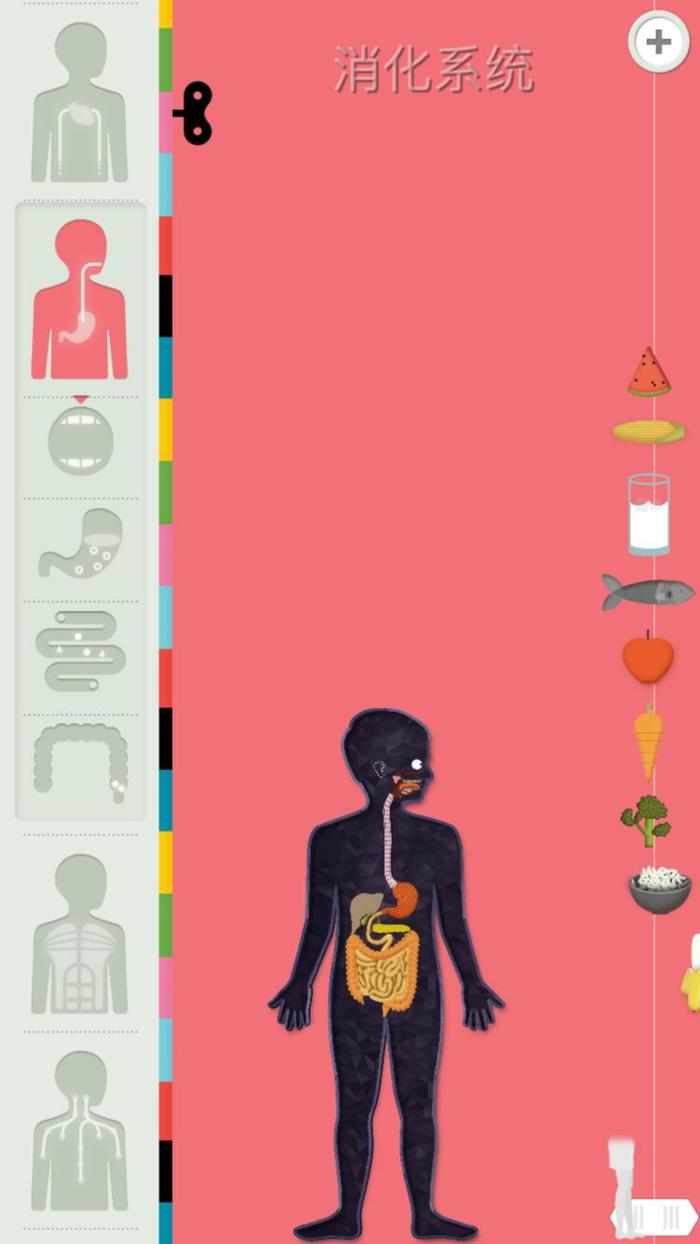Pick the watermelon slice food item
This screenshot has height=1244, width=700.
click(649, 371)
